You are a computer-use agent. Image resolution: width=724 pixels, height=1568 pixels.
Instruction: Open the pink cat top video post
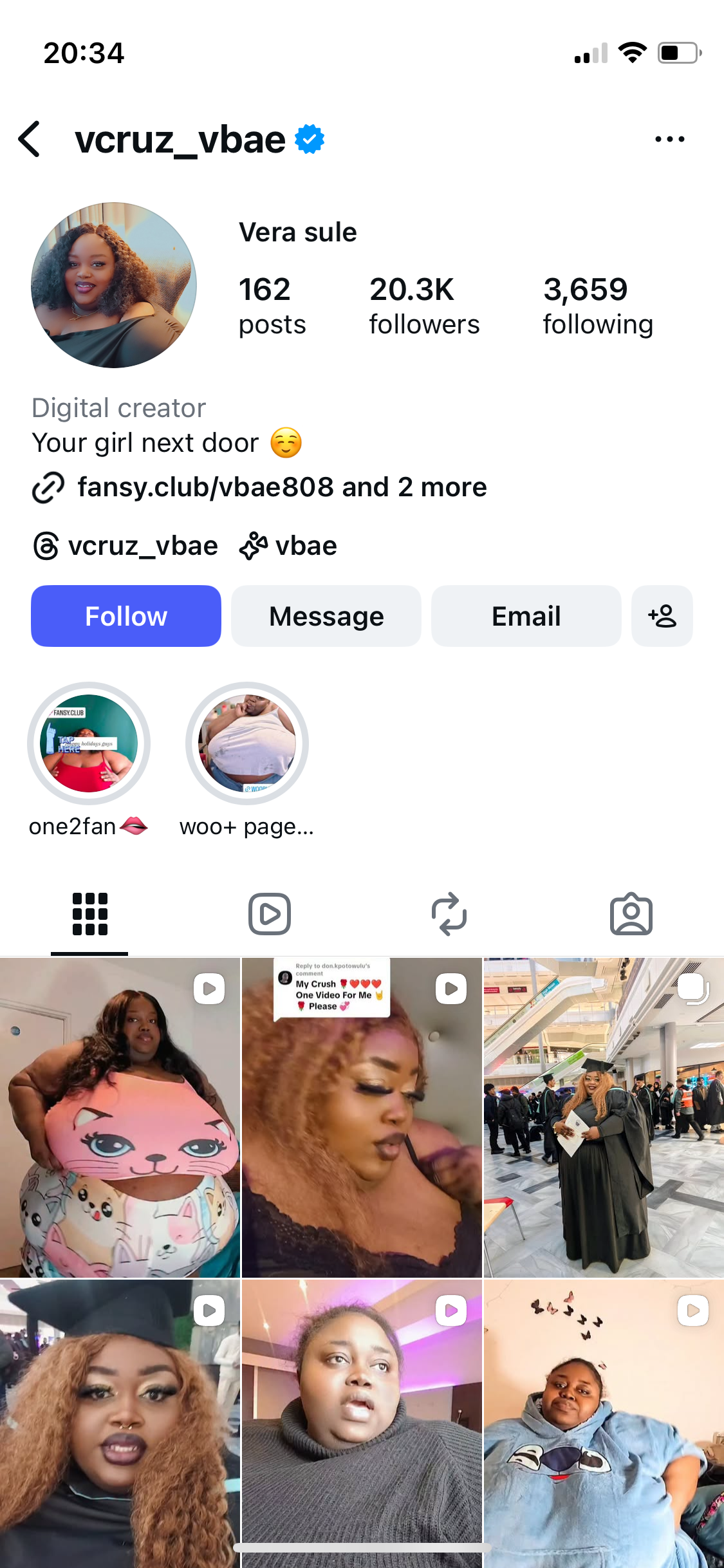click(x=120, y=1117)
